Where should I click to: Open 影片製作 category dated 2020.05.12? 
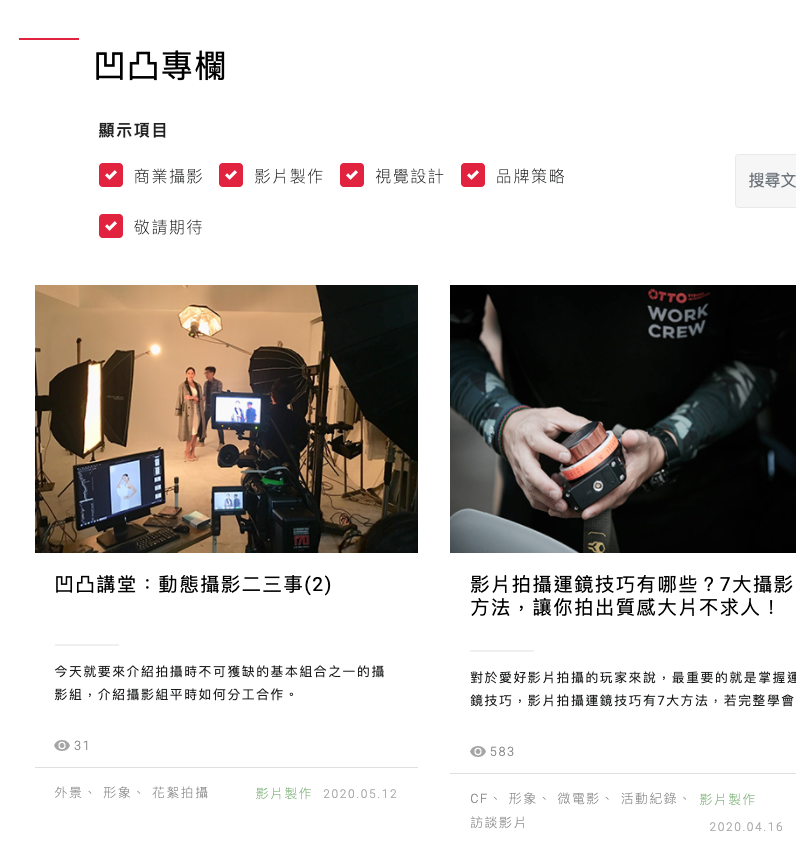[284, 794]
